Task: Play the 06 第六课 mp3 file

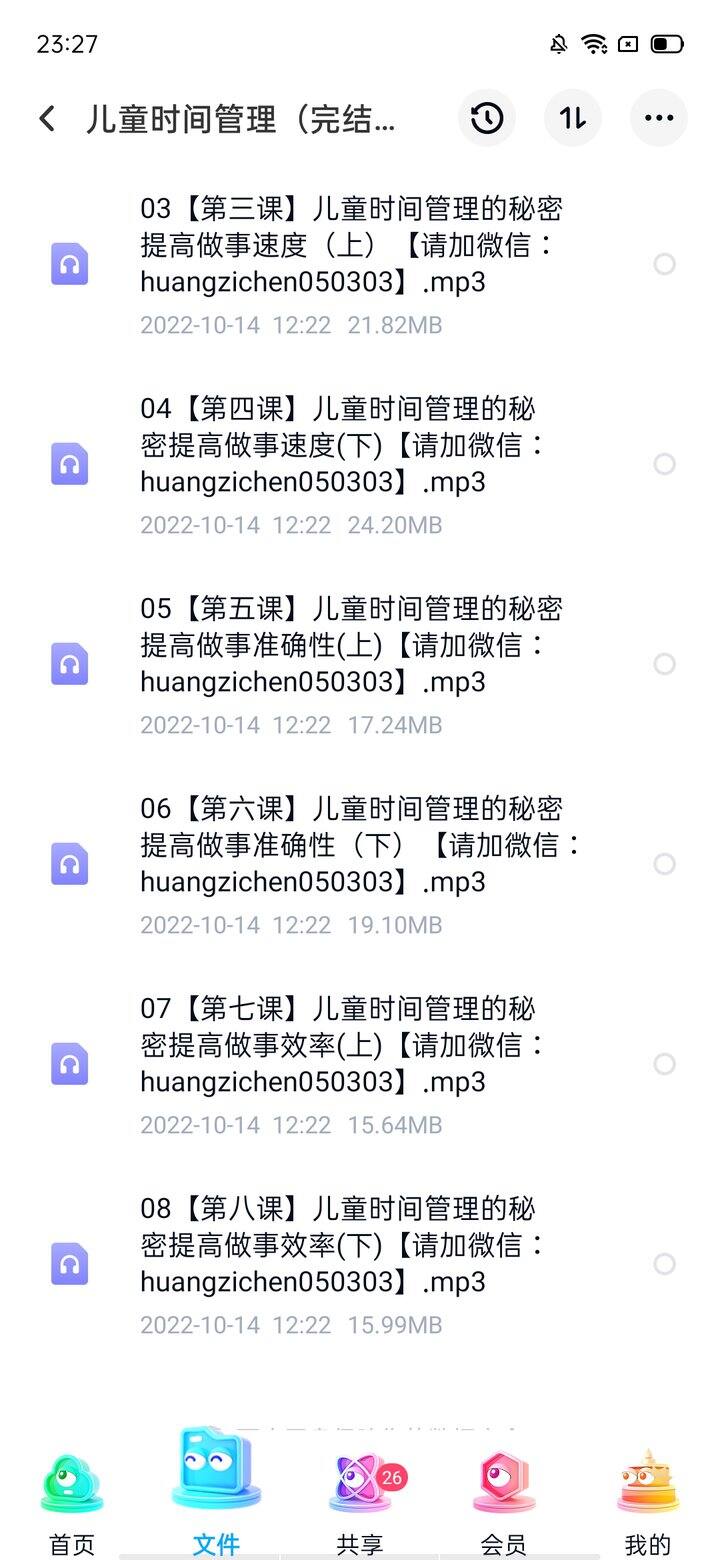Action: [360, 864]
